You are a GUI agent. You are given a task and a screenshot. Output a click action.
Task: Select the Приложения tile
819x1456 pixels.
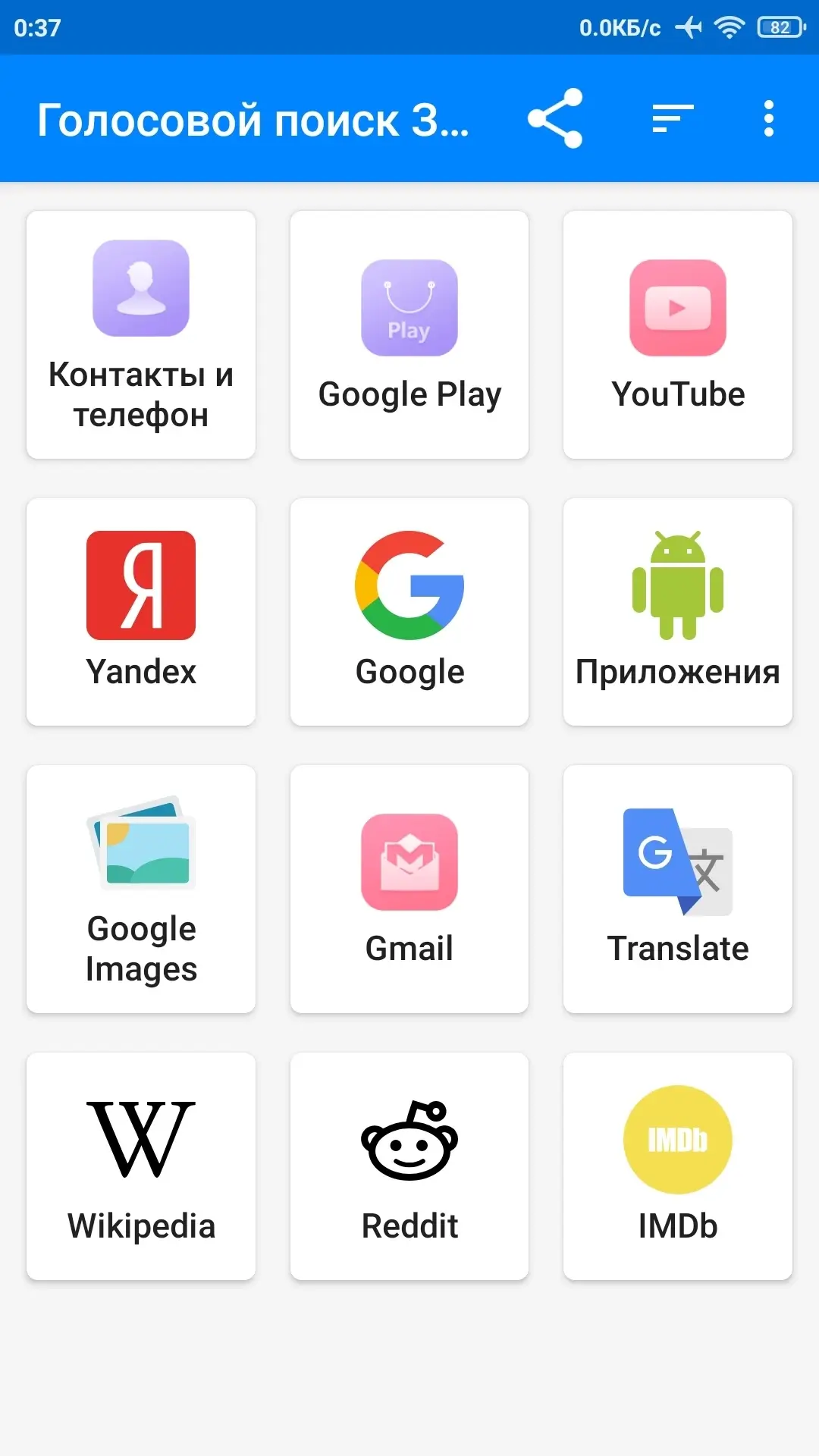click(x=678, y=611)
